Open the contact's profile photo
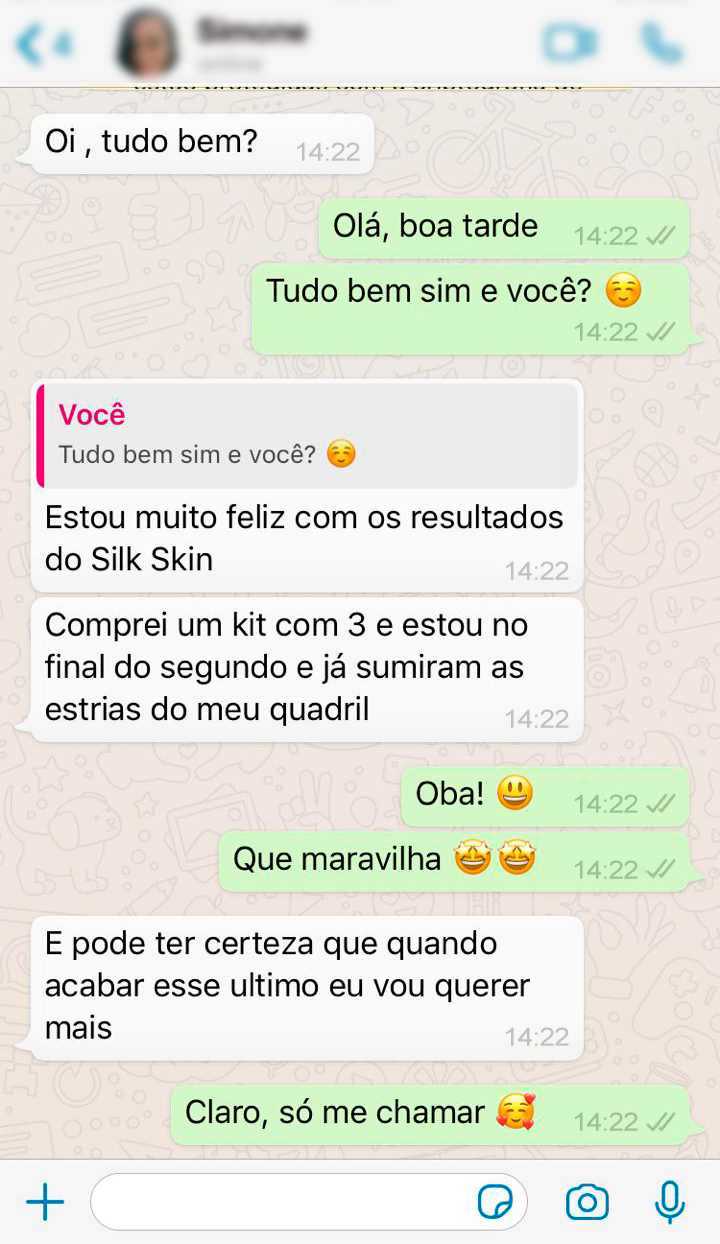This screenshot has width=720, height=1244. click(148, 44)
